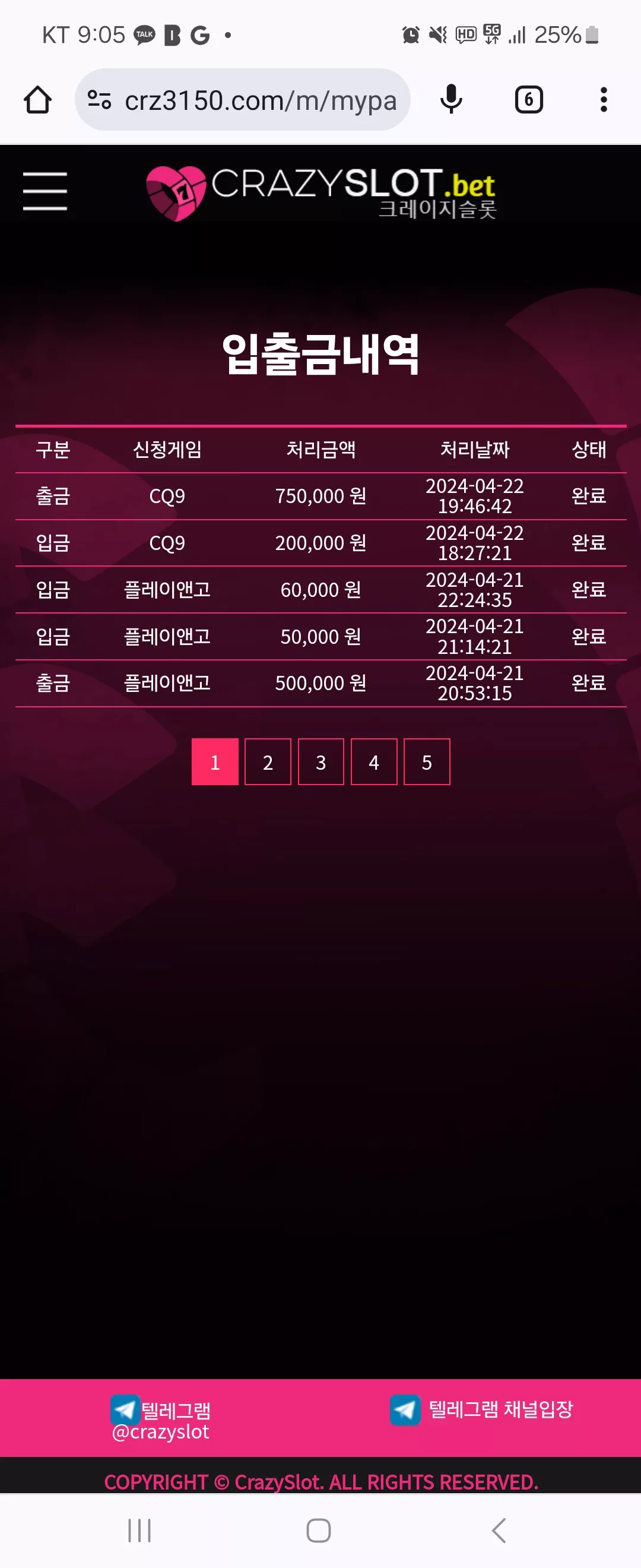641x1568 pixels.
Task: Go to page 3 of history
Action: [321, 762]
